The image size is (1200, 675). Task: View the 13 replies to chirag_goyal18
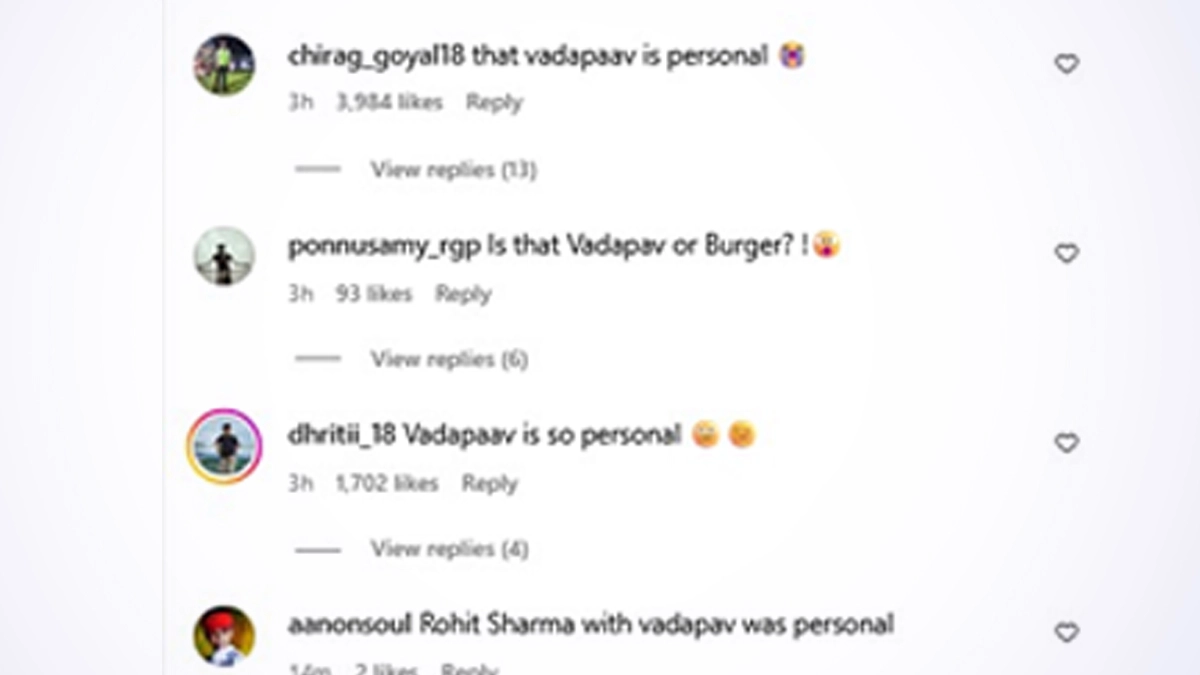pos(453,170)
